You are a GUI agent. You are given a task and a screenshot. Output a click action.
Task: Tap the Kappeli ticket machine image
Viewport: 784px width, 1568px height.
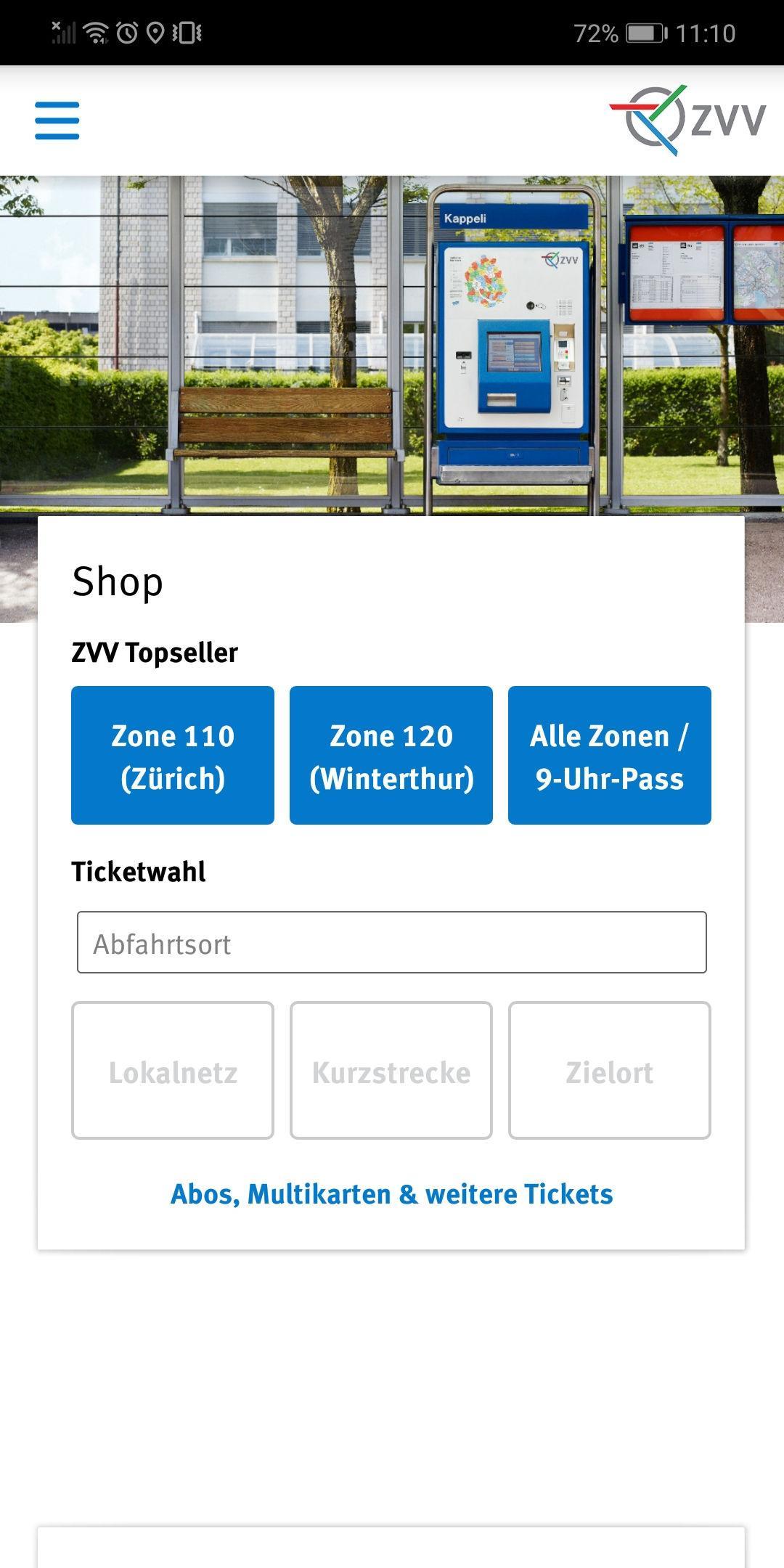coord(511,341)
